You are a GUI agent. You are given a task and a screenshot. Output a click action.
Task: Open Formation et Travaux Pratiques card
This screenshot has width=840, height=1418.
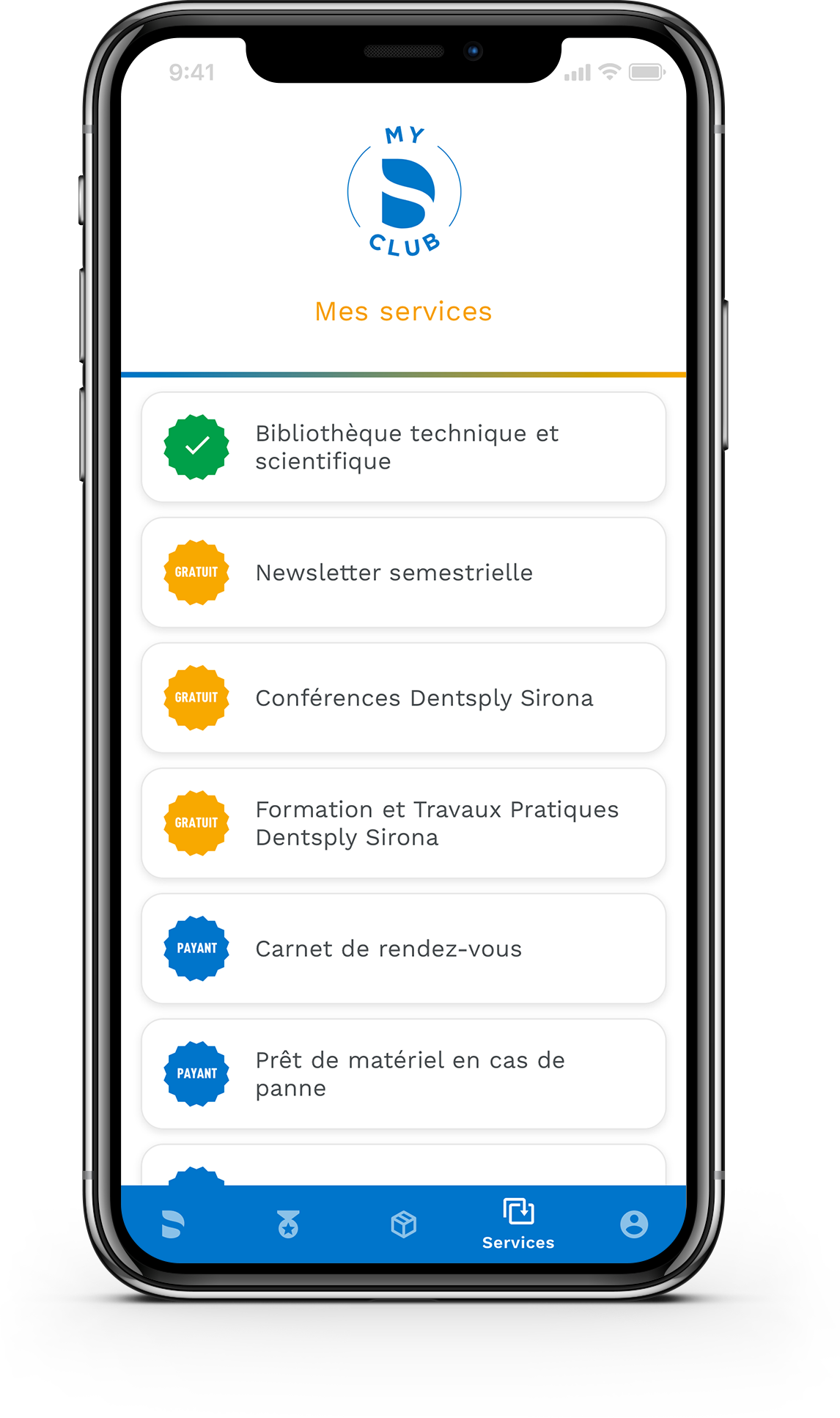coord(403,823)
